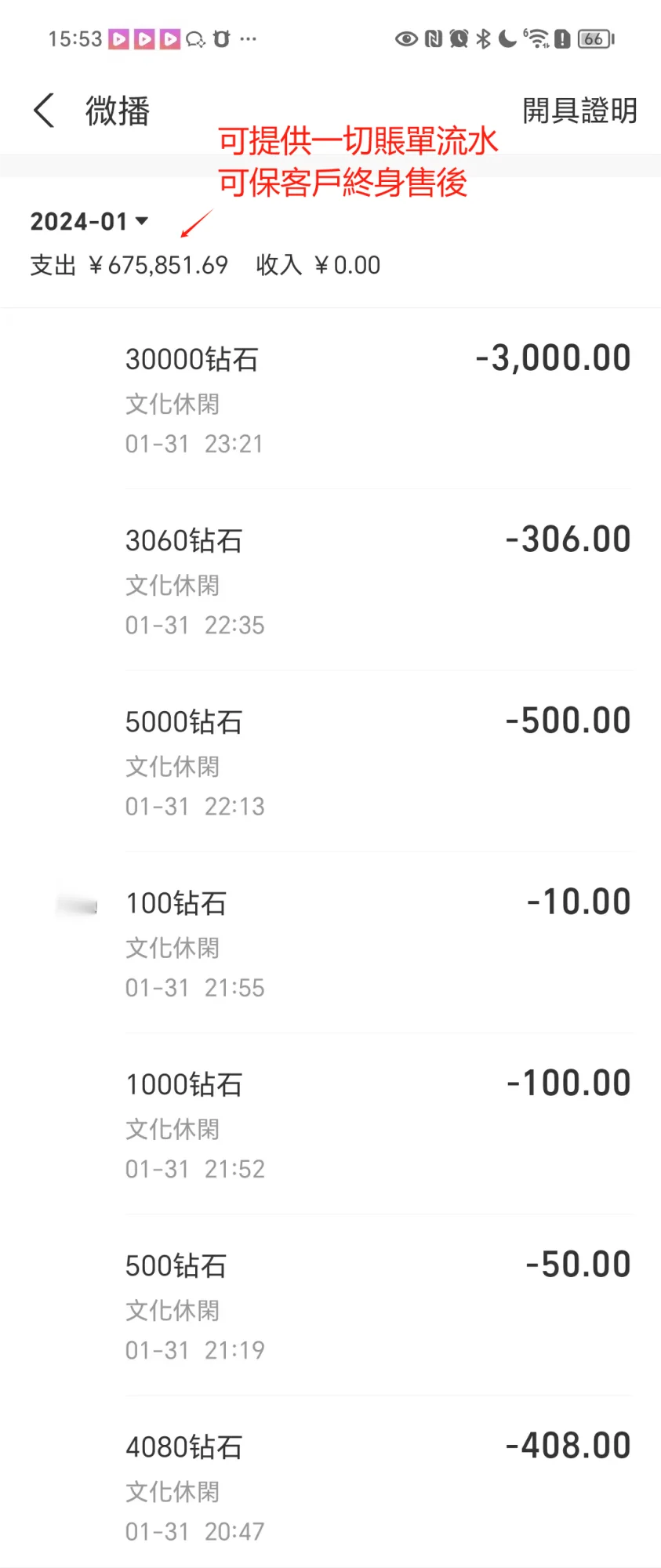Tap 開具證明 to issue a certificate
661x1568 pixels.
pyautogui.click(x=579, y=111)
